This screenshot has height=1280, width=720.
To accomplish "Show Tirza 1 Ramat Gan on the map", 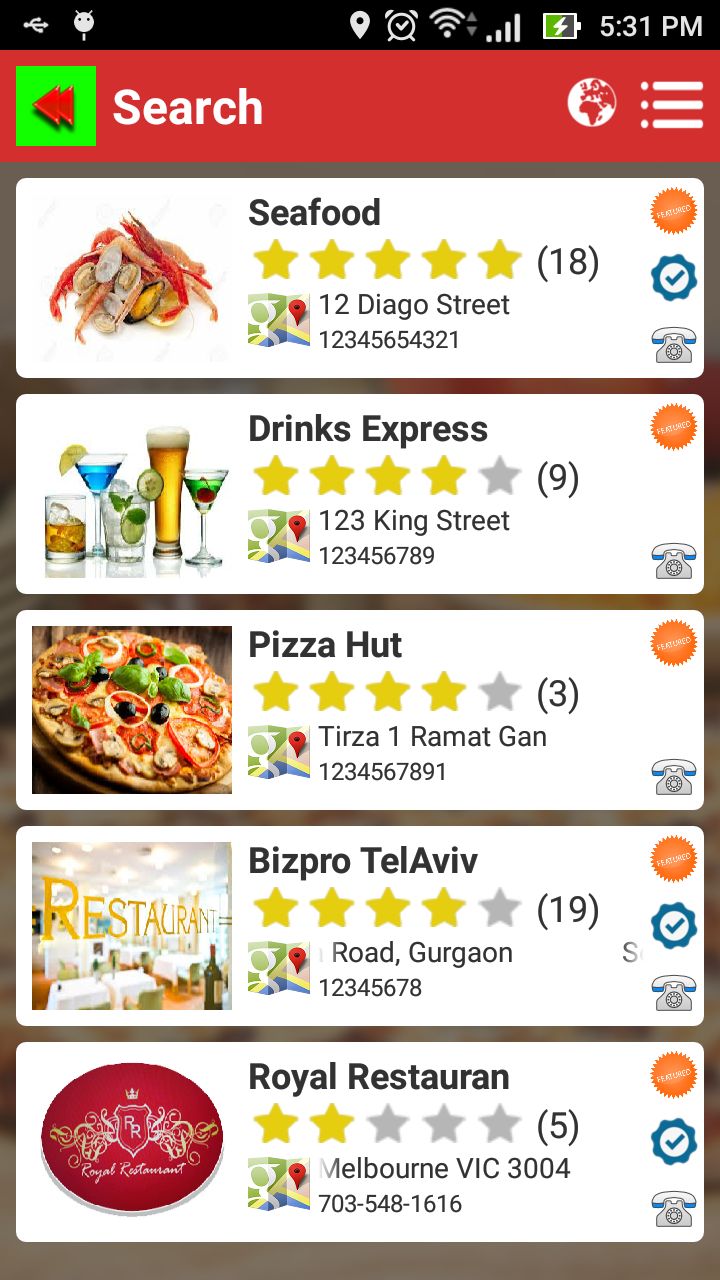I will (279, 752).
